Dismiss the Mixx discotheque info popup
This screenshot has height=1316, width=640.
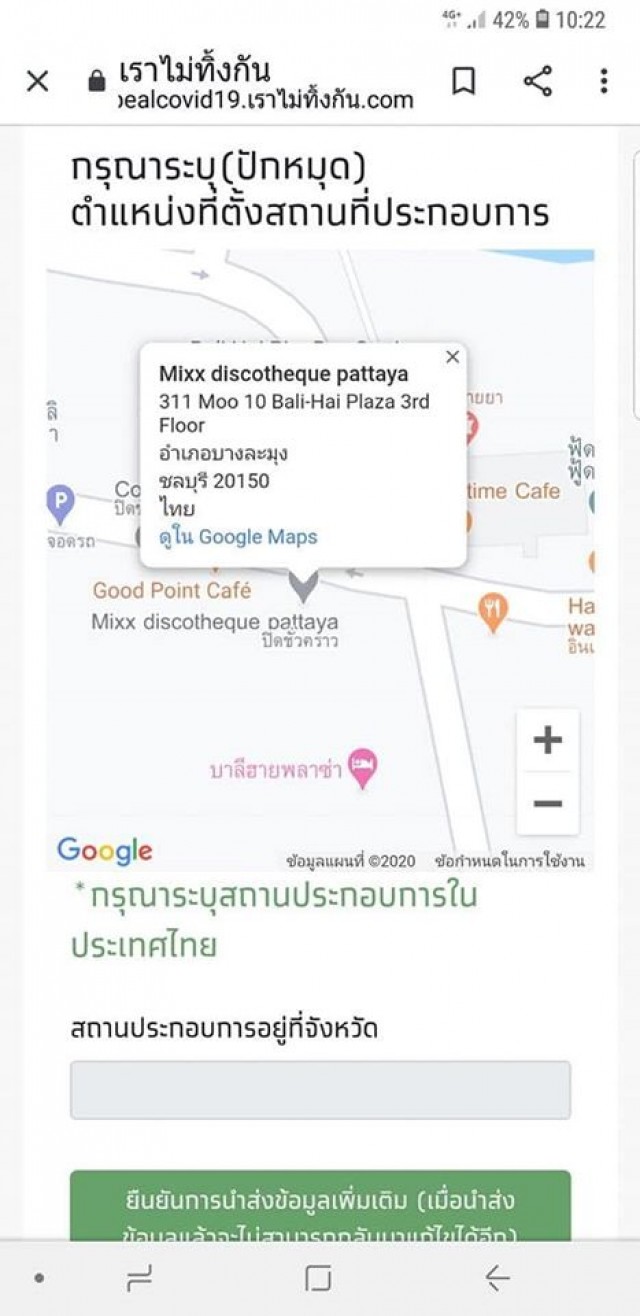point(453,357)
